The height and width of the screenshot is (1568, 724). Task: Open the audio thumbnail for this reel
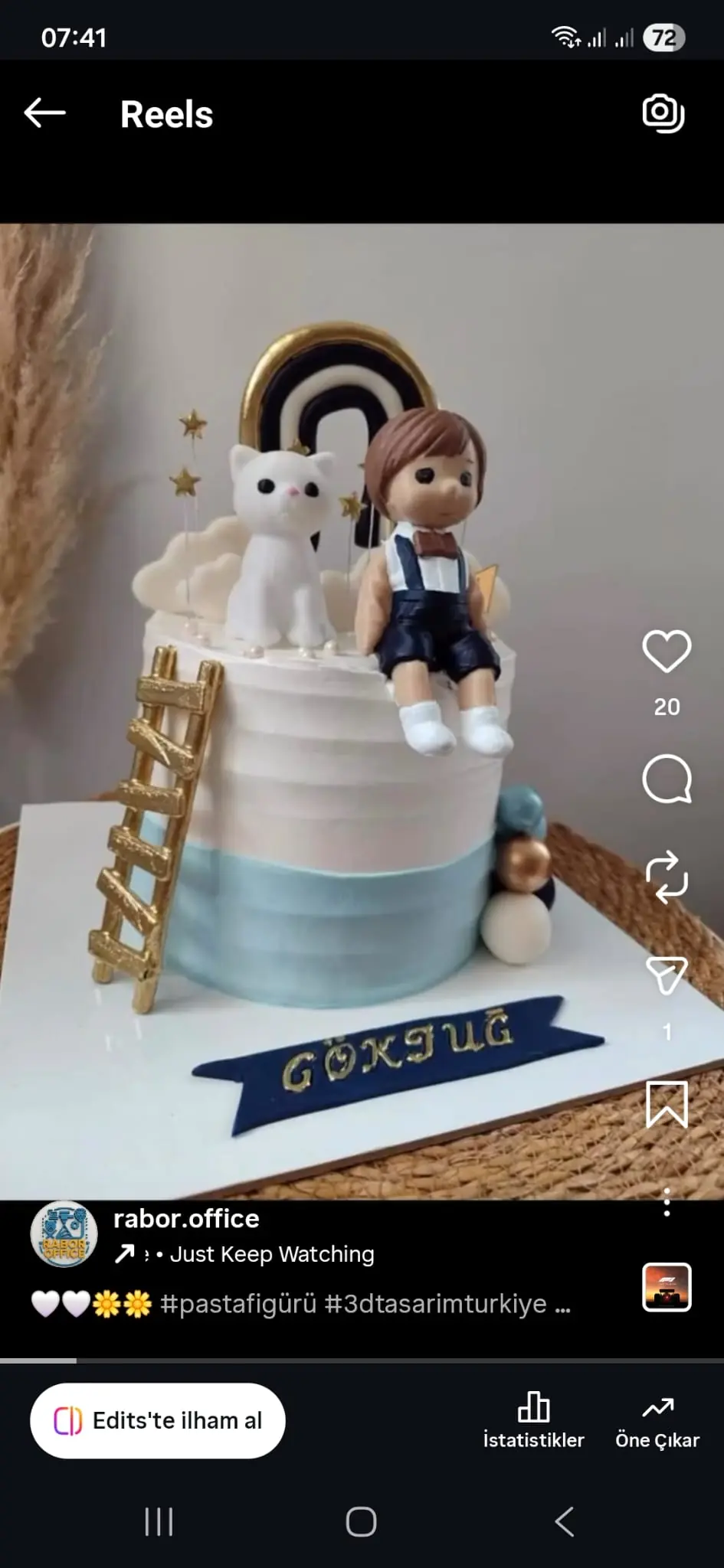point(666,1287)
